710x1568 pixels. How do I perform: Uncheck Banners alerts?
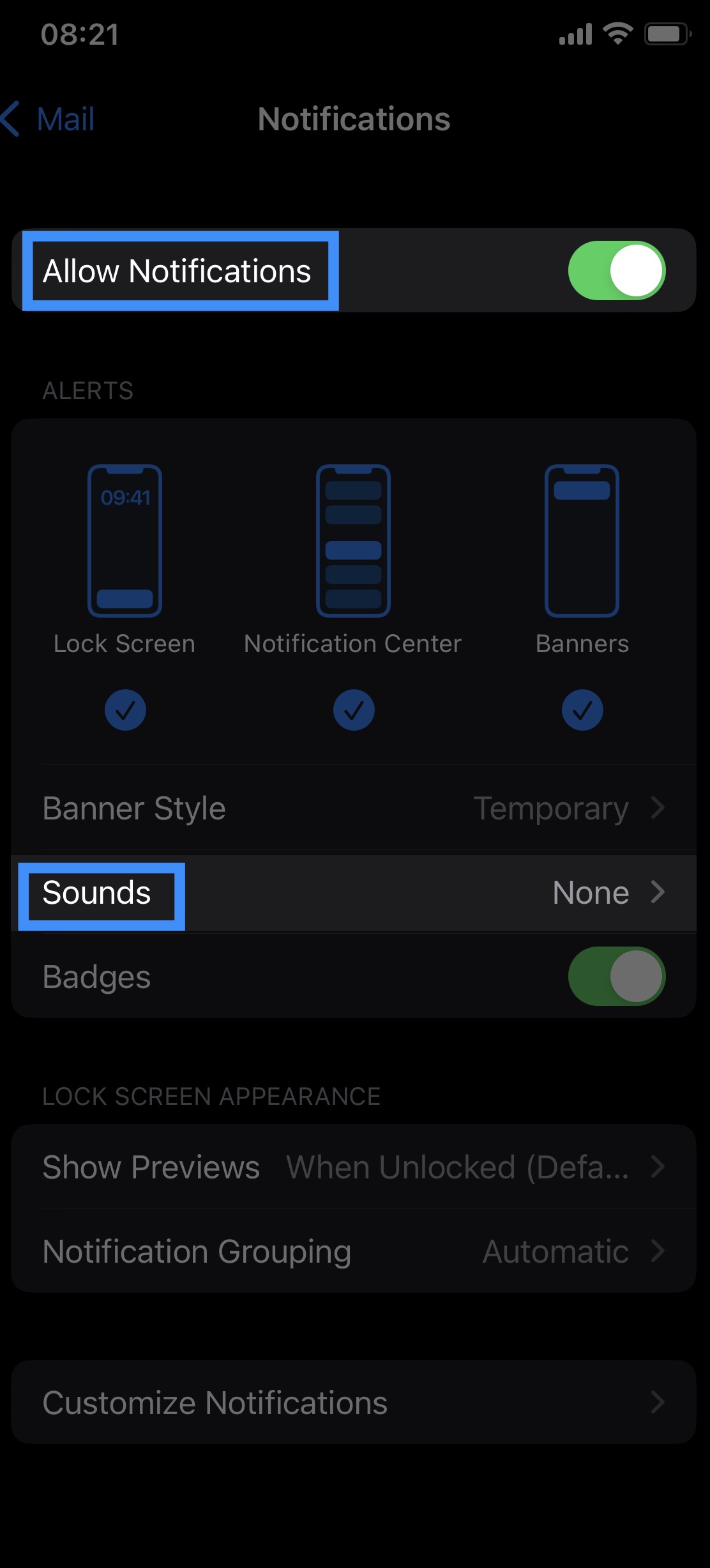(x=582, y=710)
